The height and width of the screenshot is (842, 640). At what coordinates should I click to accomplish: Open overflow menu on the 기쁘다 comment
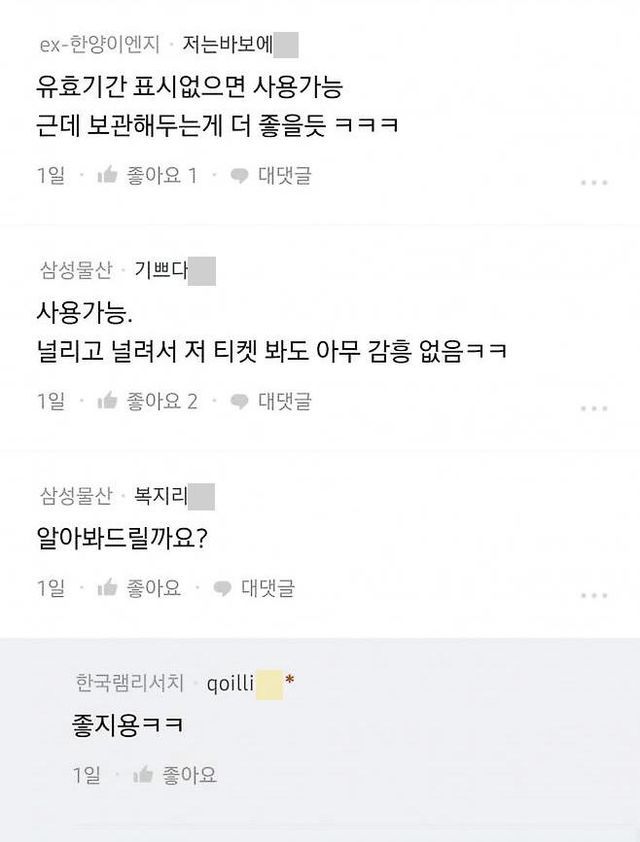tap(594, 408)
